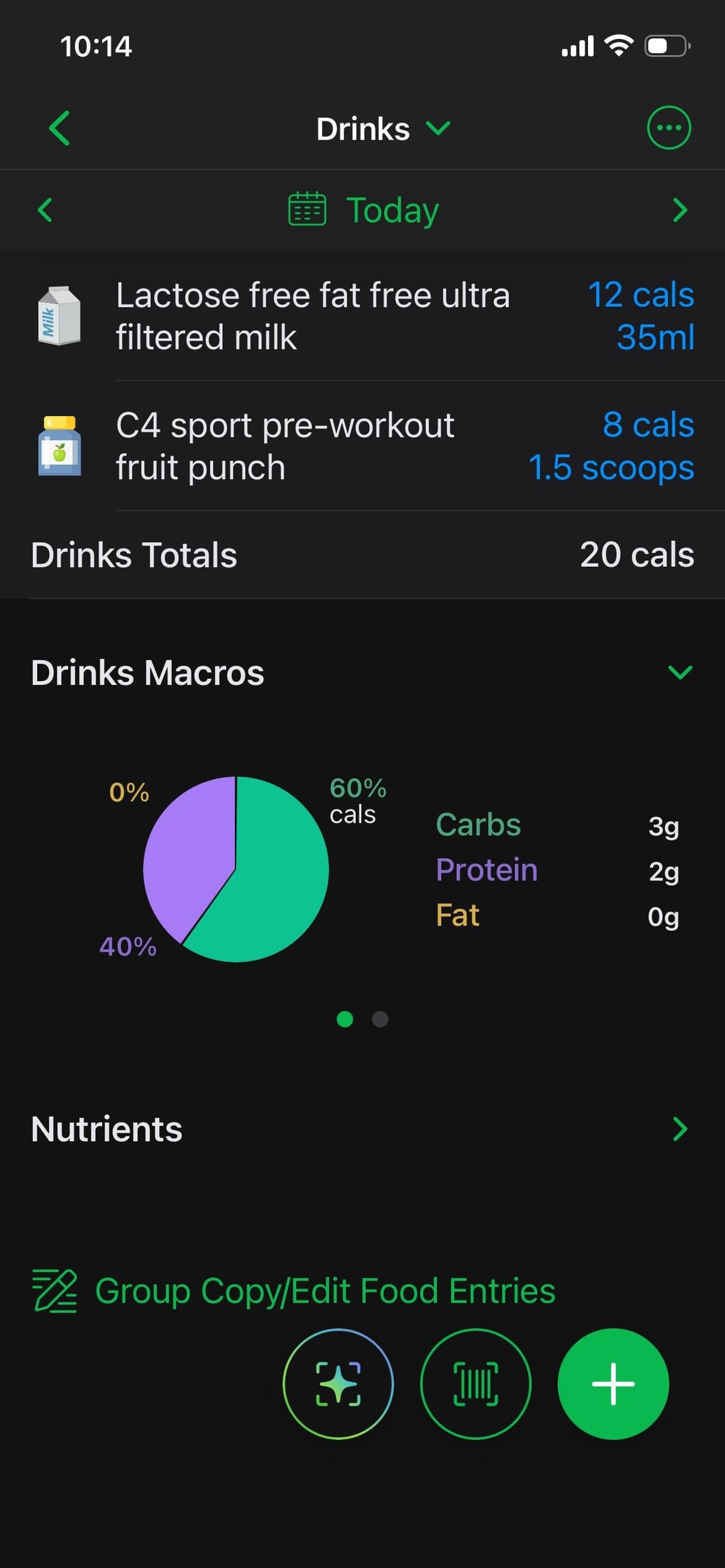The height and width of the screenshot is (1568, 725).
Task: Switch to the second macros chart page
Action: (x=380, y=1019)
